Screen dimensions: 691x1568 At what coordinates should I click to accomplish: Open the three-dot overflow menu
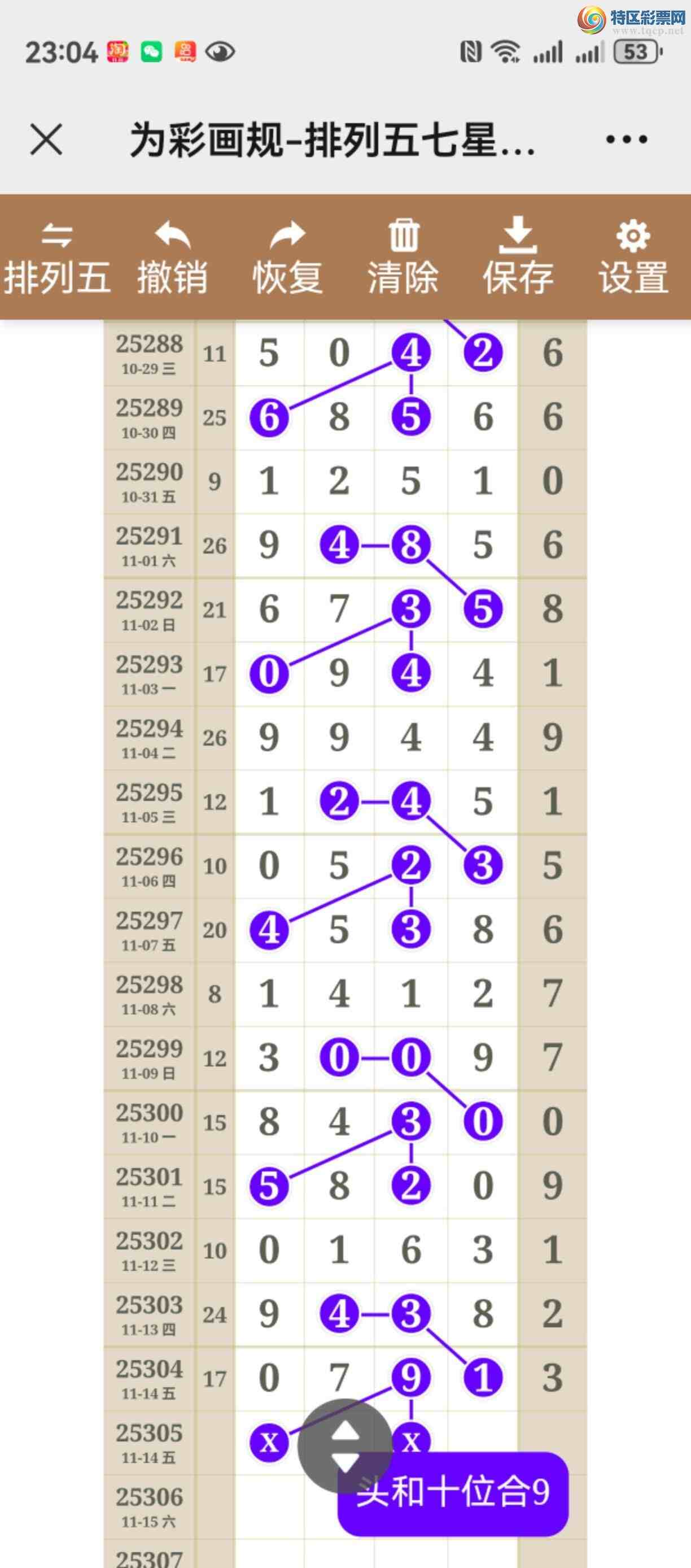[x=627, y=140]
